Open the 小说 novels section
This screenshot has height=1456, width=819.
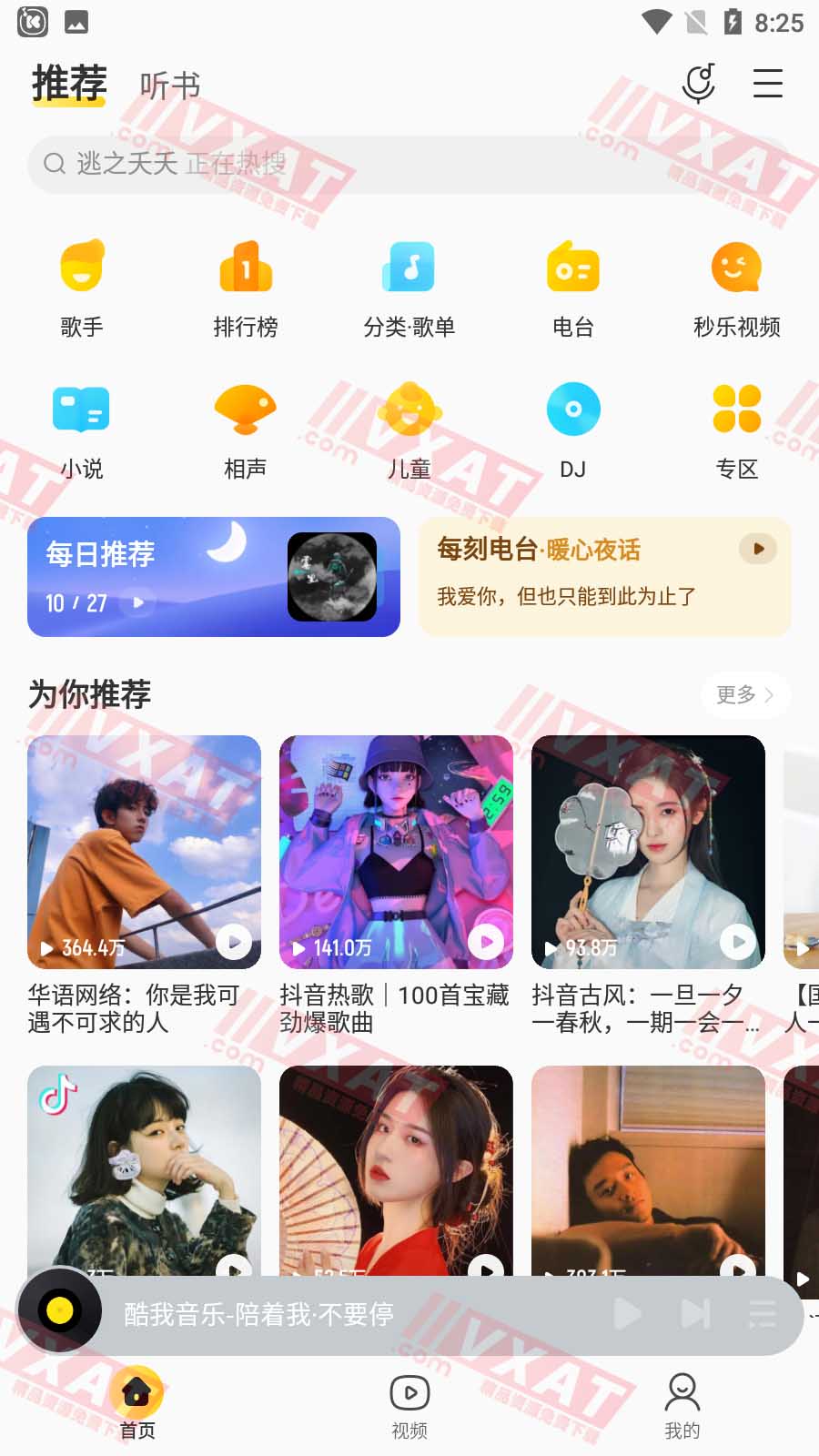point(82,428)
